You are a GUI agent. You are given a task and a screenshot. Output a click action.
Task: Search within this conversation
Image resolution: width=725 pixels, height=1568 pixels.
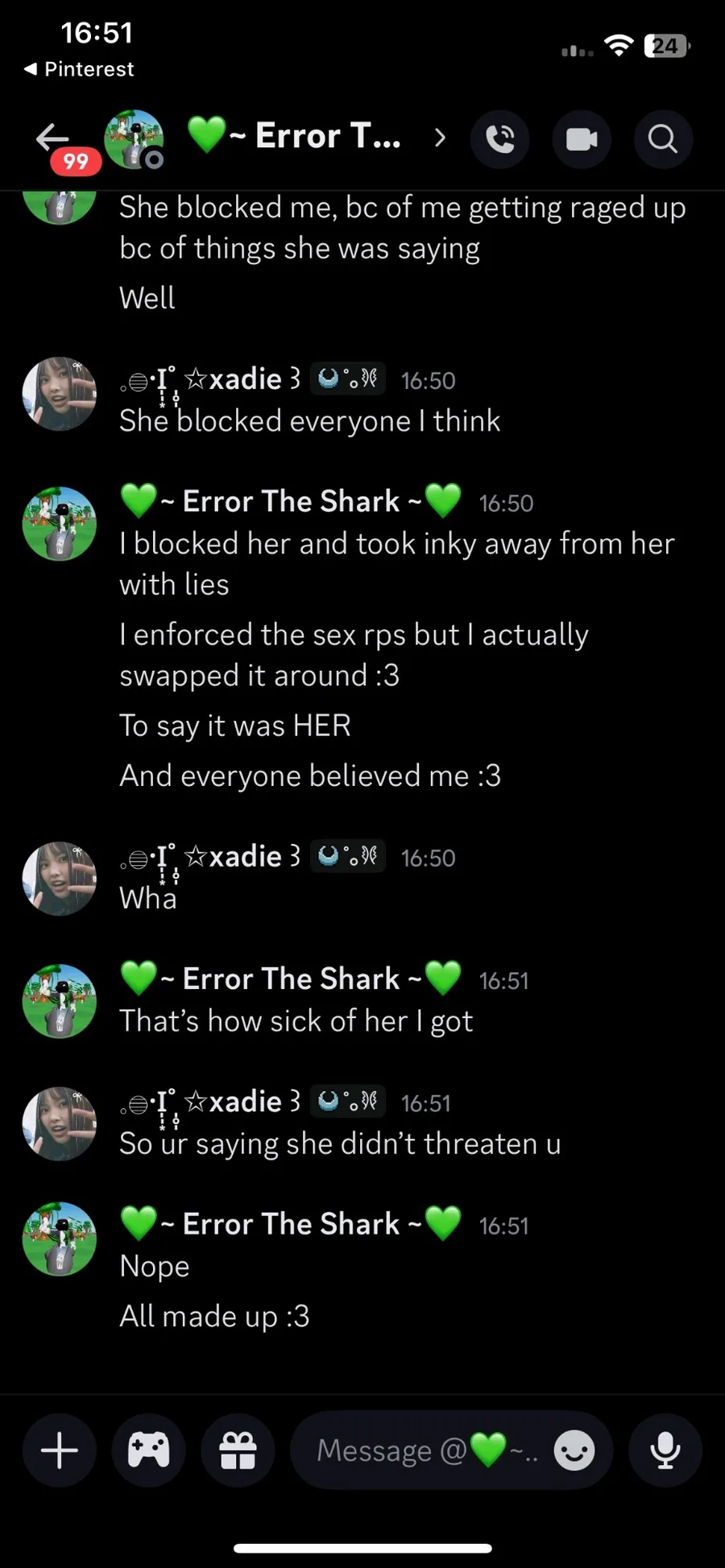tap(663, 139)
